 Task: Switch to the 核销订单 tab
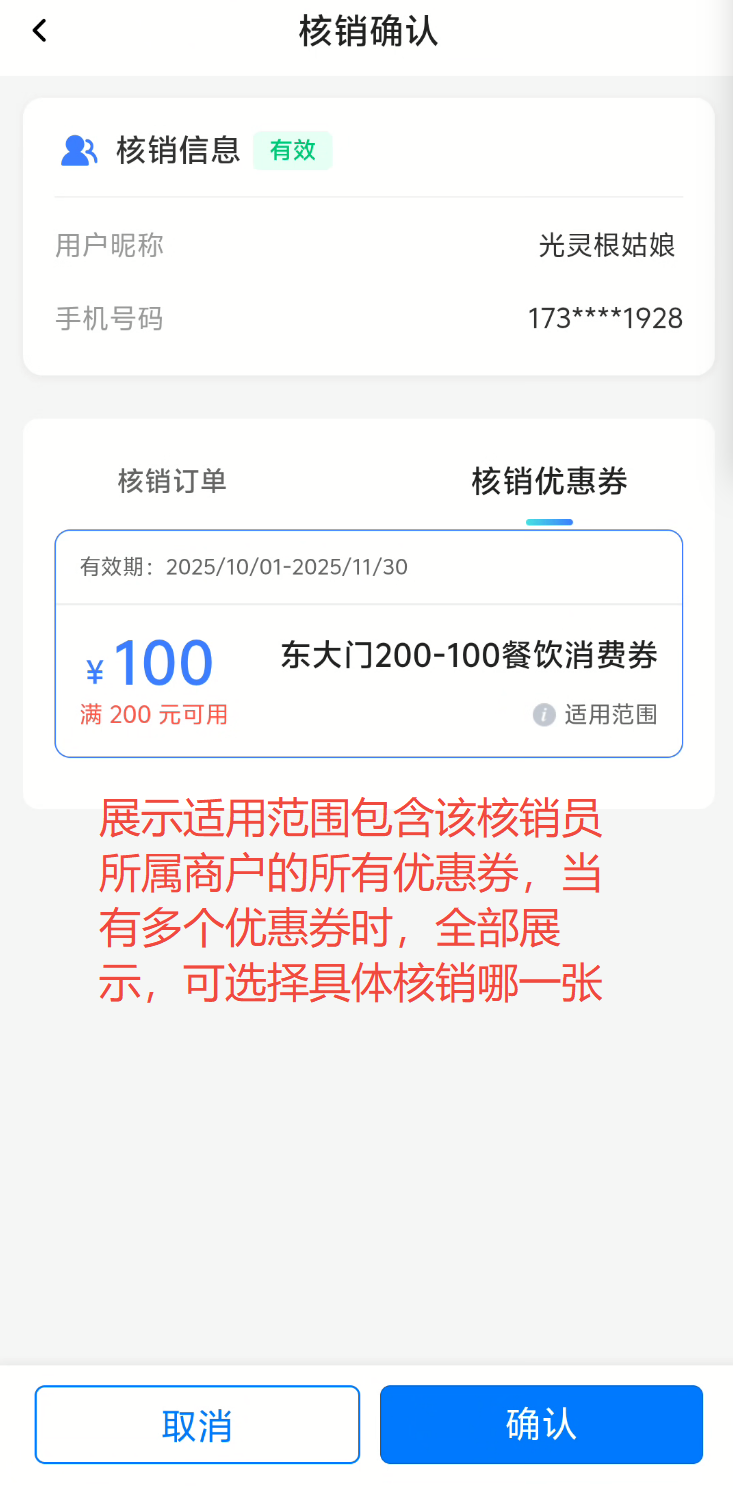click(172, 481)
